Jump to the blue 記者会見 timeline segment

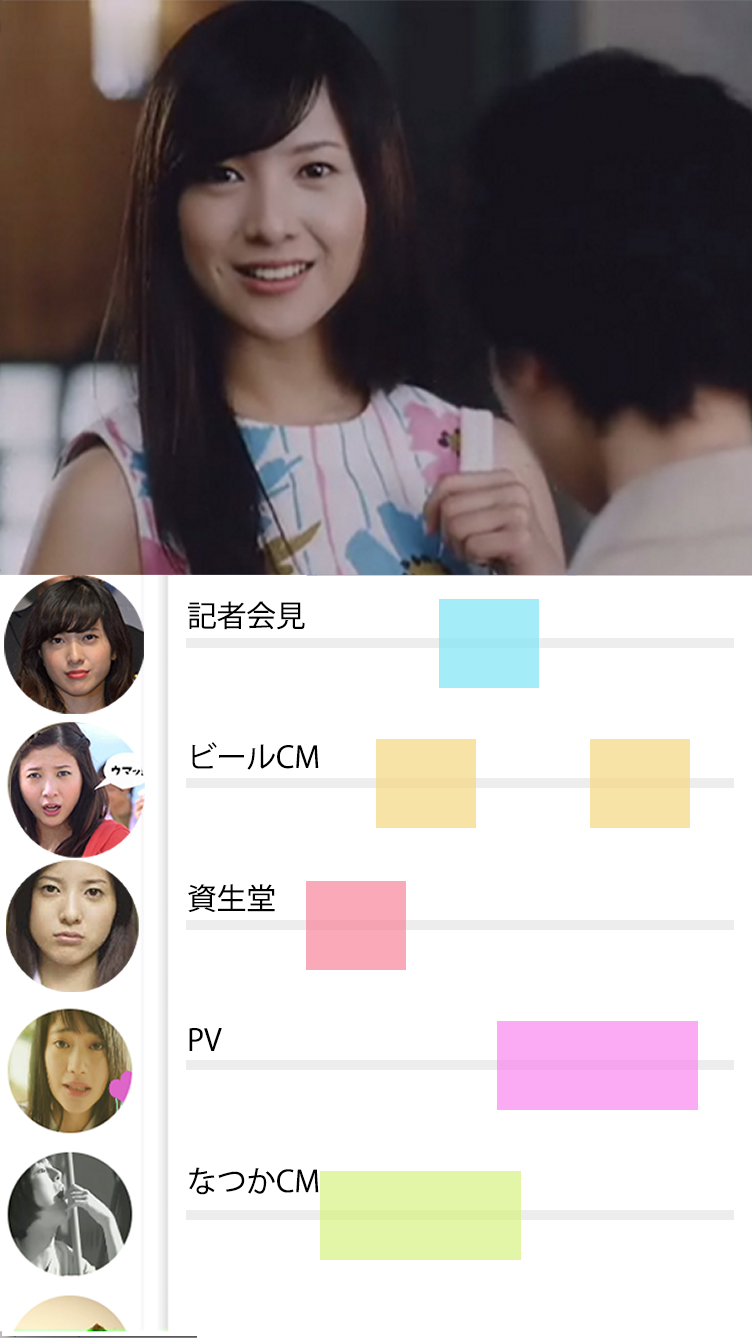click(489, 643)
